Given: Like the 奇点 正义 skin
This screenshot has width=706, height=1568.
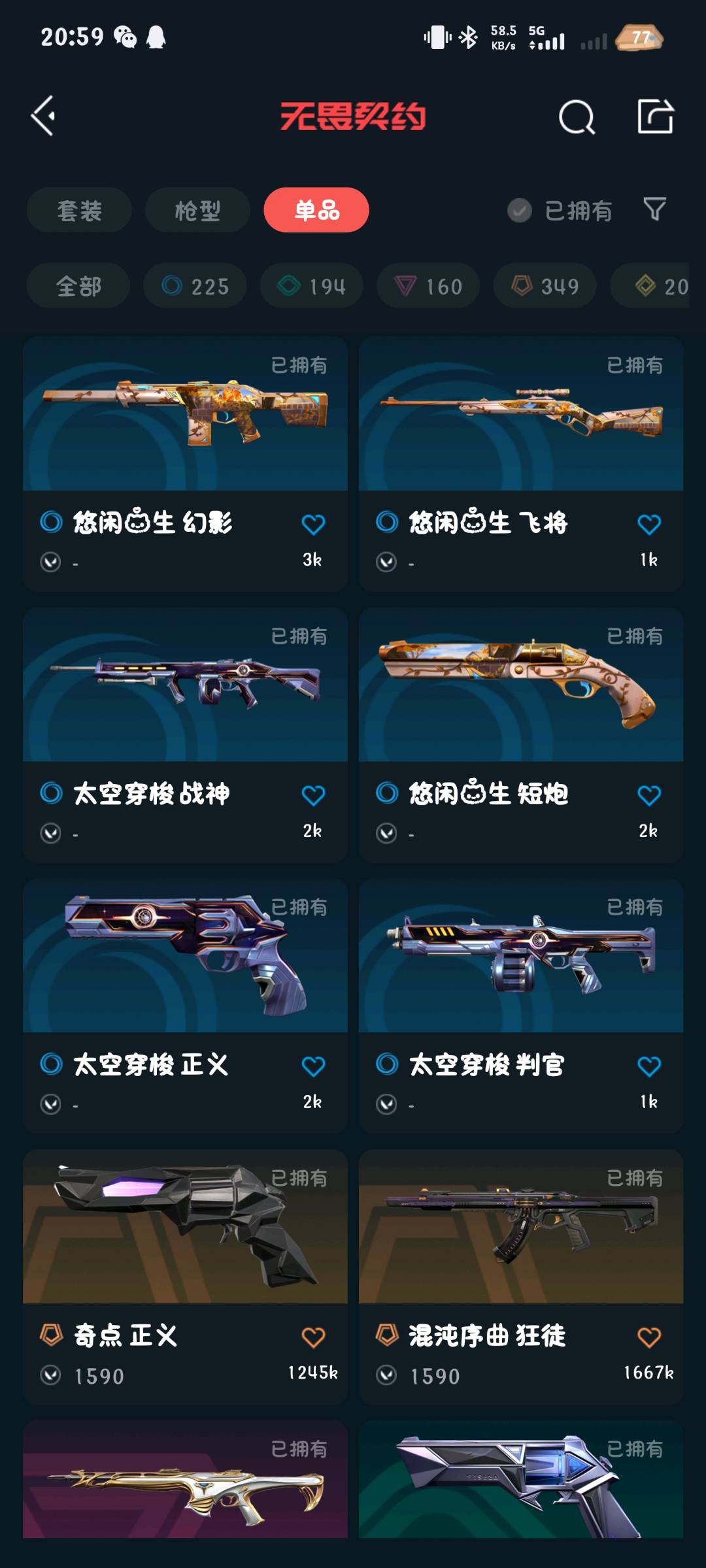Looking at the screenshot, I should pos(313,1337).
